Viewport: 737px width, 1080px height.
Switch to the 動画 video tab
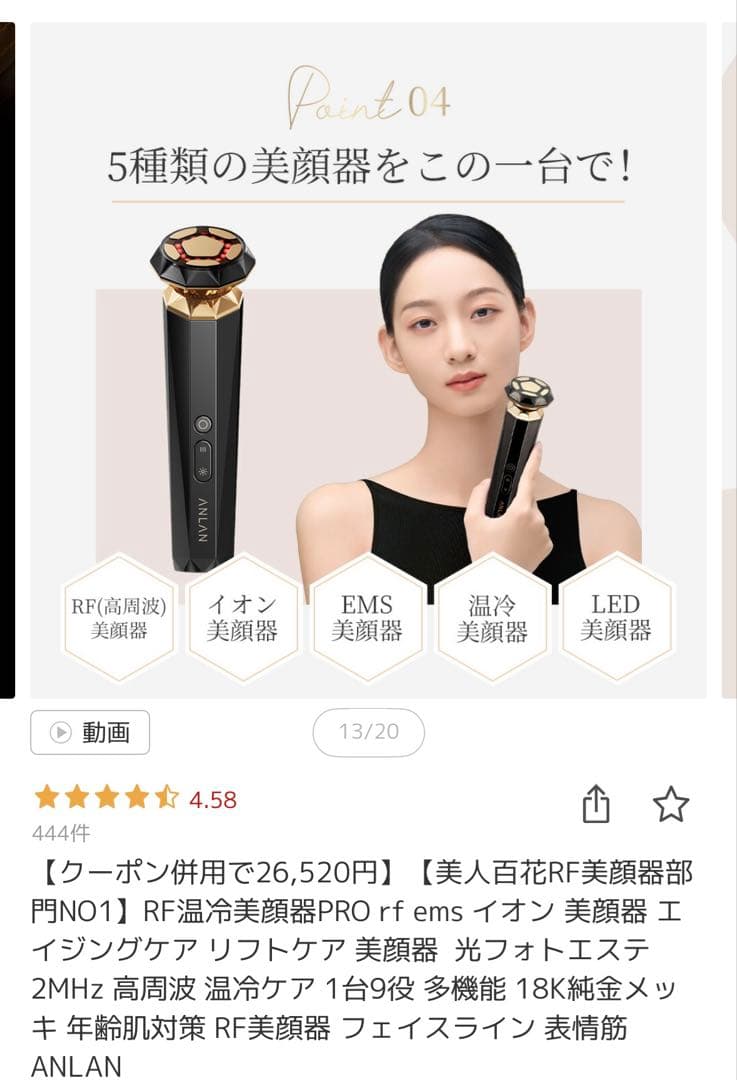pyautogui.click(x=89, y=733)
